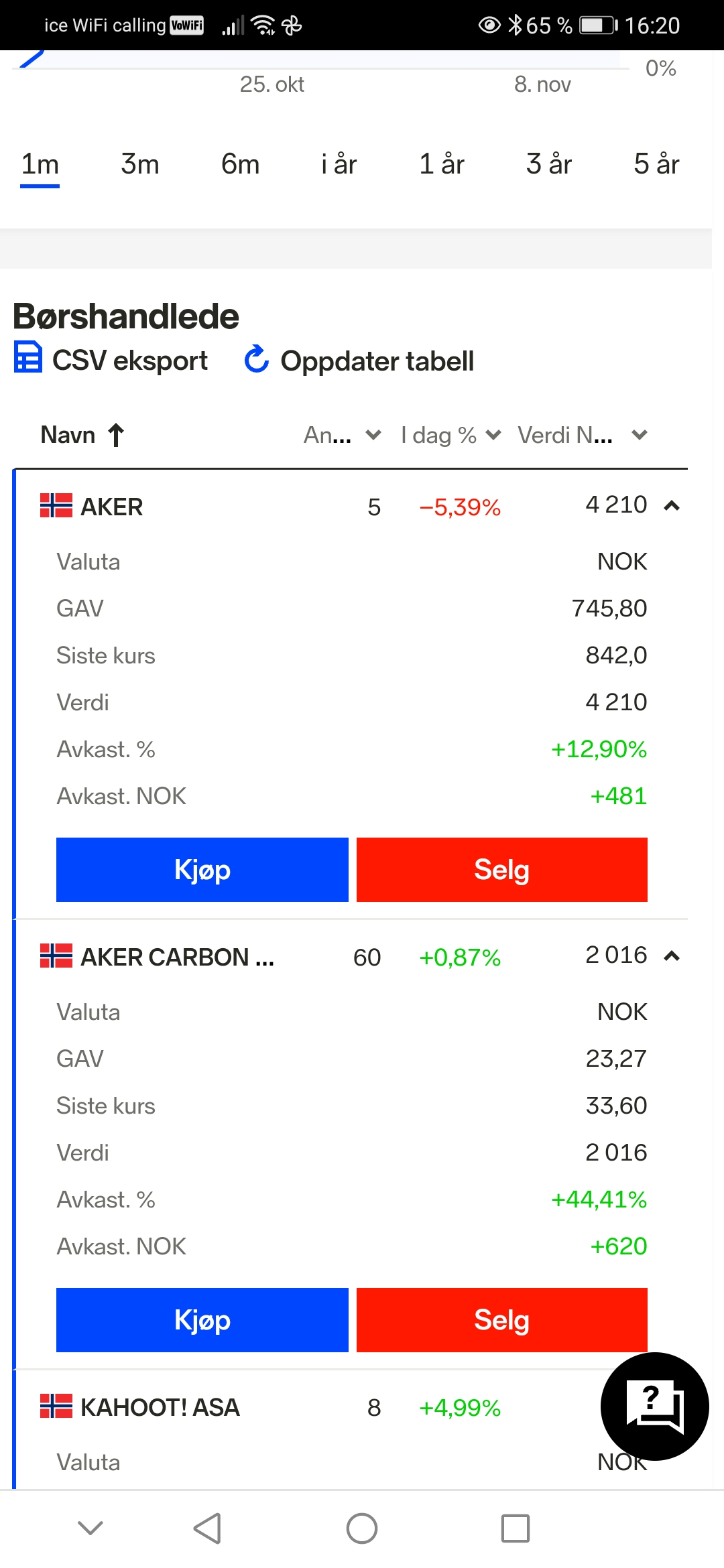Screen dimensions: 724x1568
Task: Select the 3 år period
Action: (x=549, y=164)
